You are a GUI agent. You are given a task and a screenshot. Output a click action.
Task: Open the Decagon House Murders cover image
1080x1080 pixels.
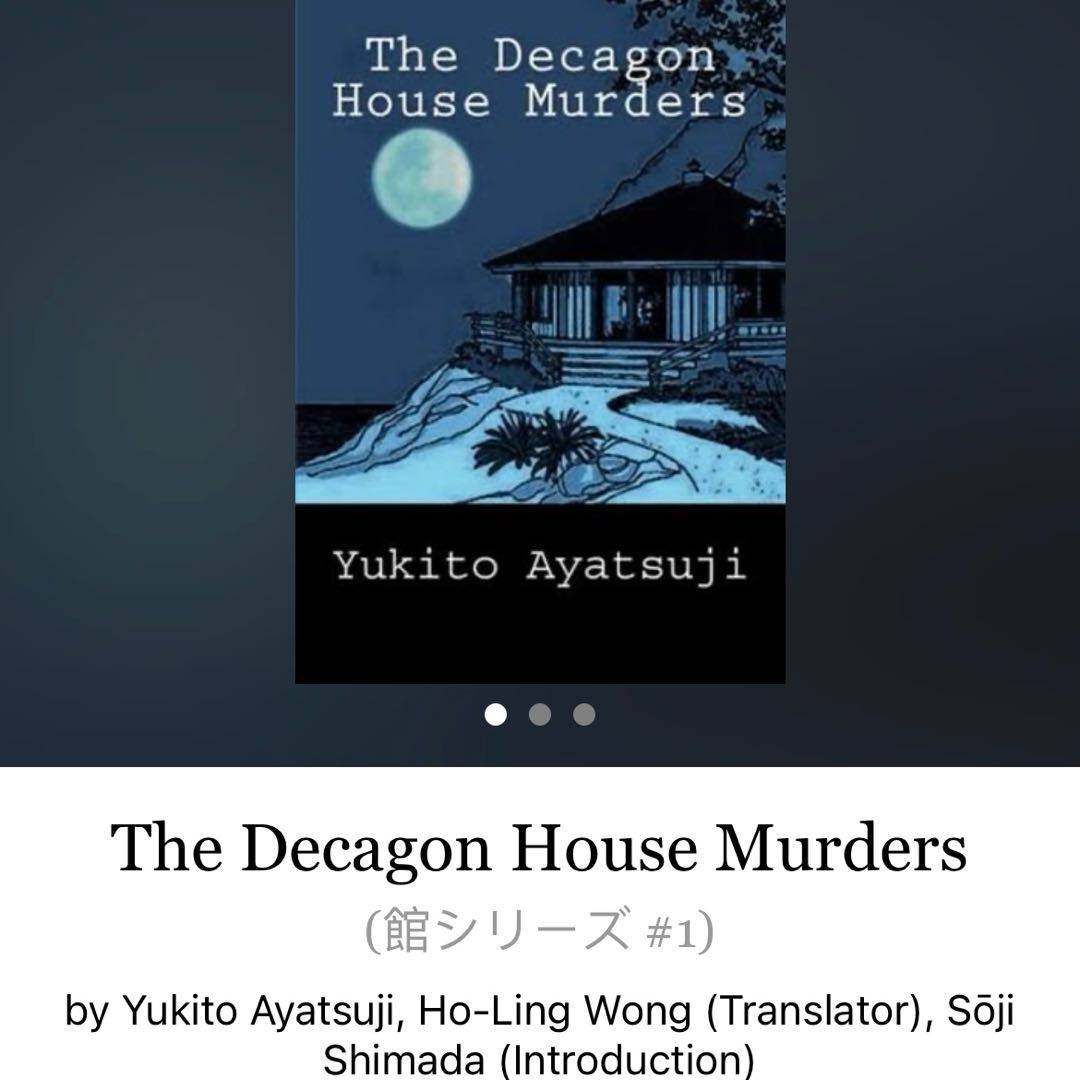pyautogui.click(x=540, y=340)
